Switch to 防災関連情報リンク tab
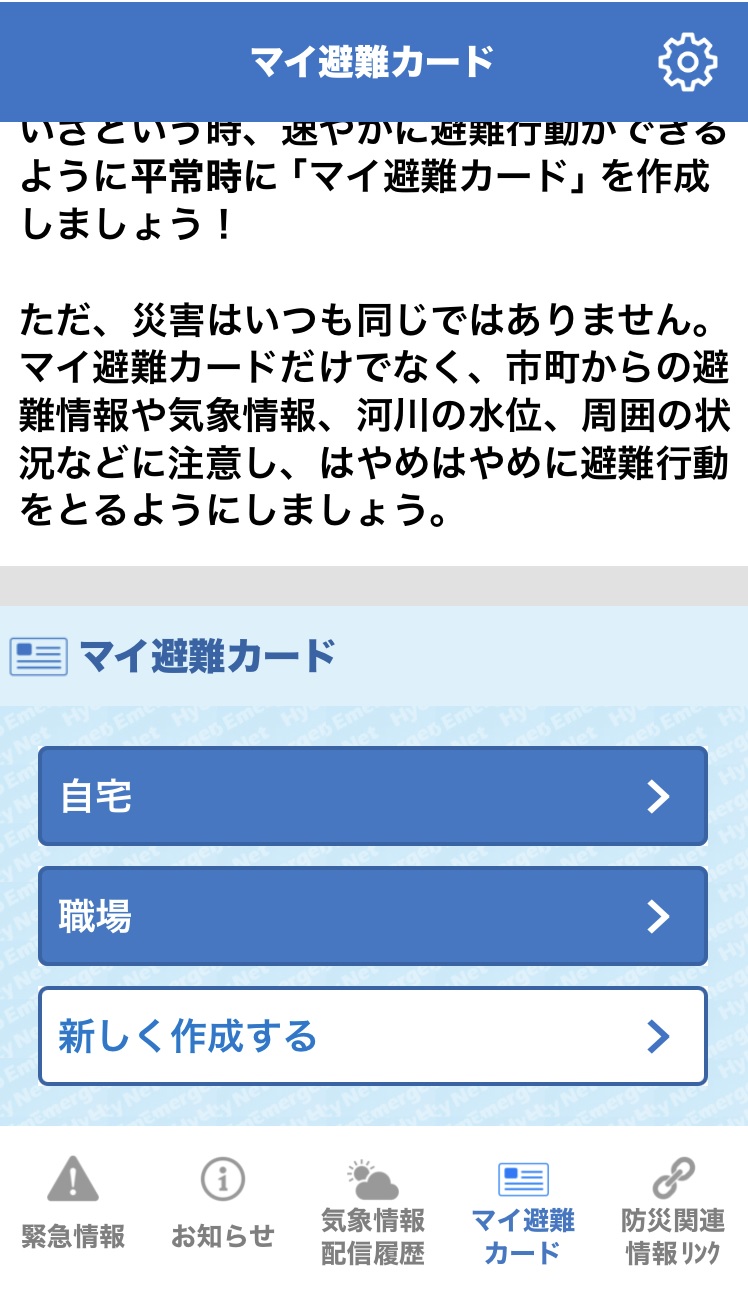The height and width of the screenshot is (1296, 748). point(673,1210)
